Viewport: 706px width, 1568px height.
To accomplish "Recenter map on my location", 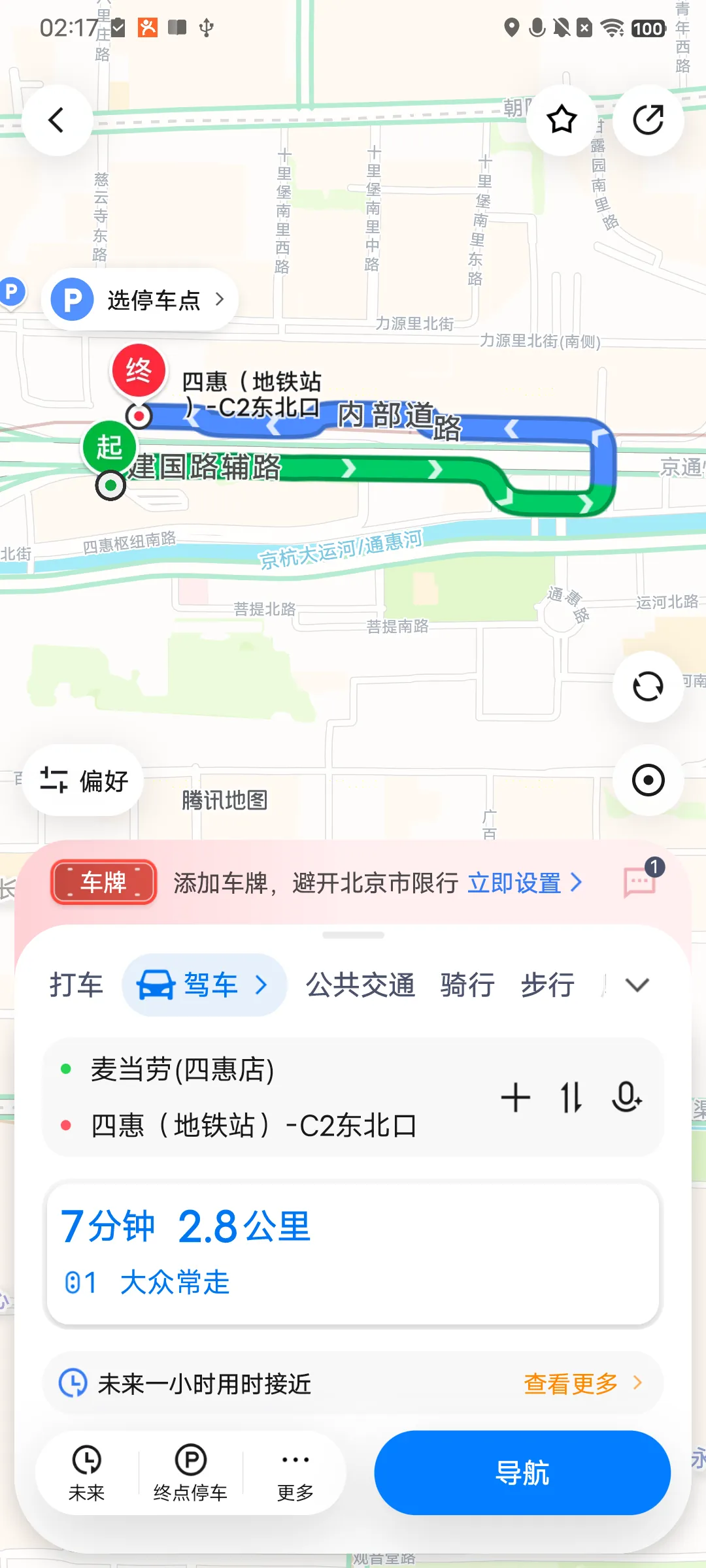I will coord(648,780).
